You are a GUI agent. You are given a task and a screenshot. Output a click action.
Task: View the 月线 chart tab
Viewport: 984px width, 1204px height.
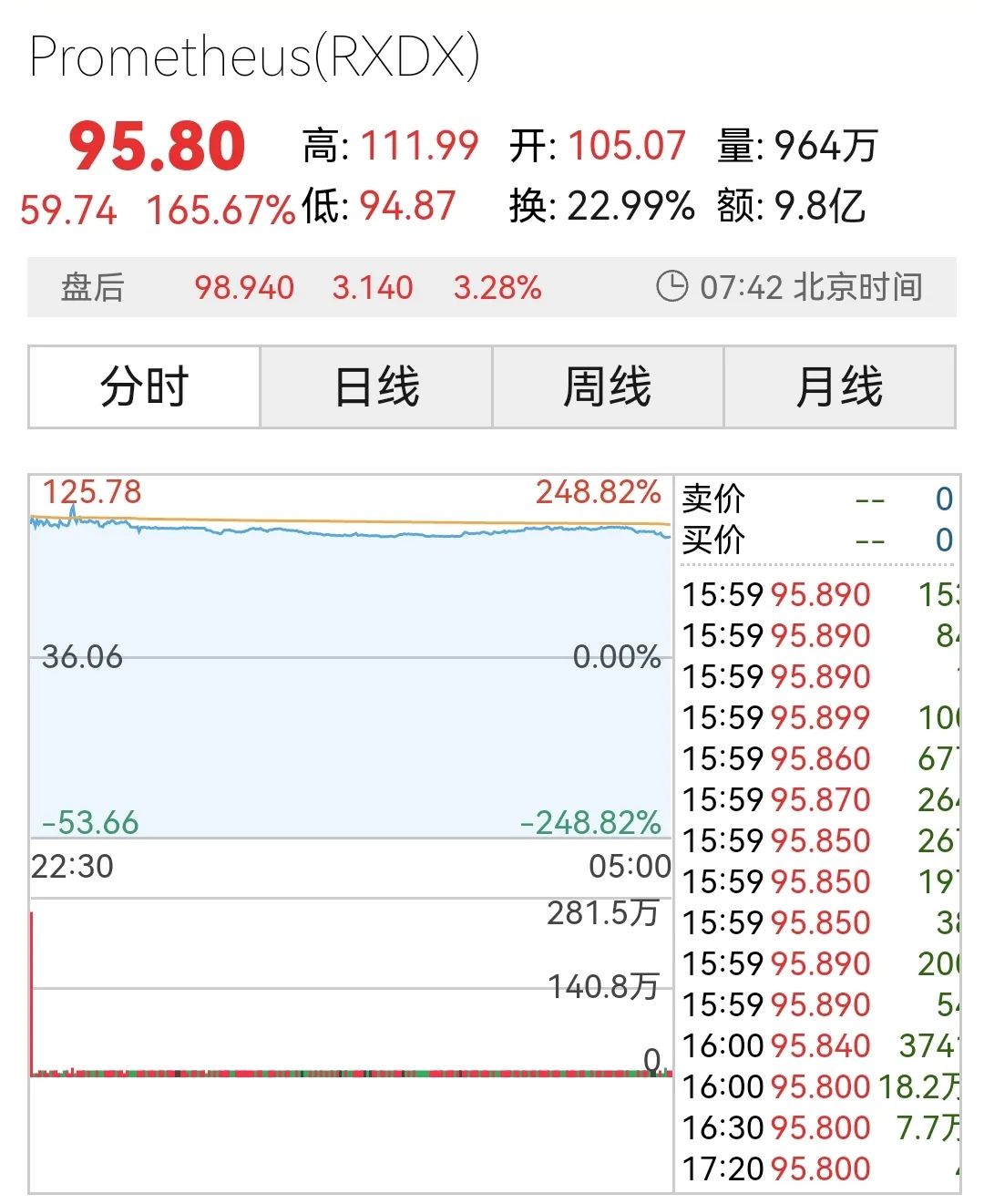click(839, 387)
